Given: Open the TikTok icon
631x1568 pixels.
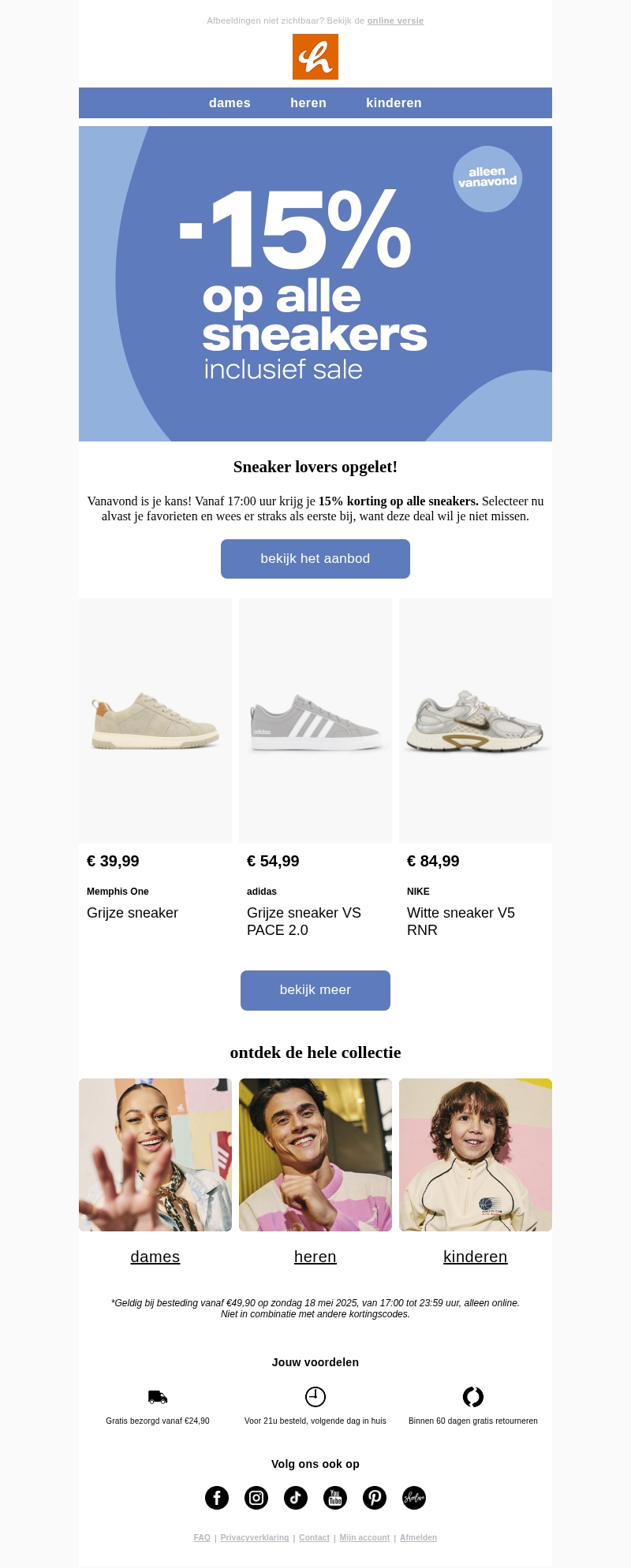Looking at the screenshot, I should 296,1498.
